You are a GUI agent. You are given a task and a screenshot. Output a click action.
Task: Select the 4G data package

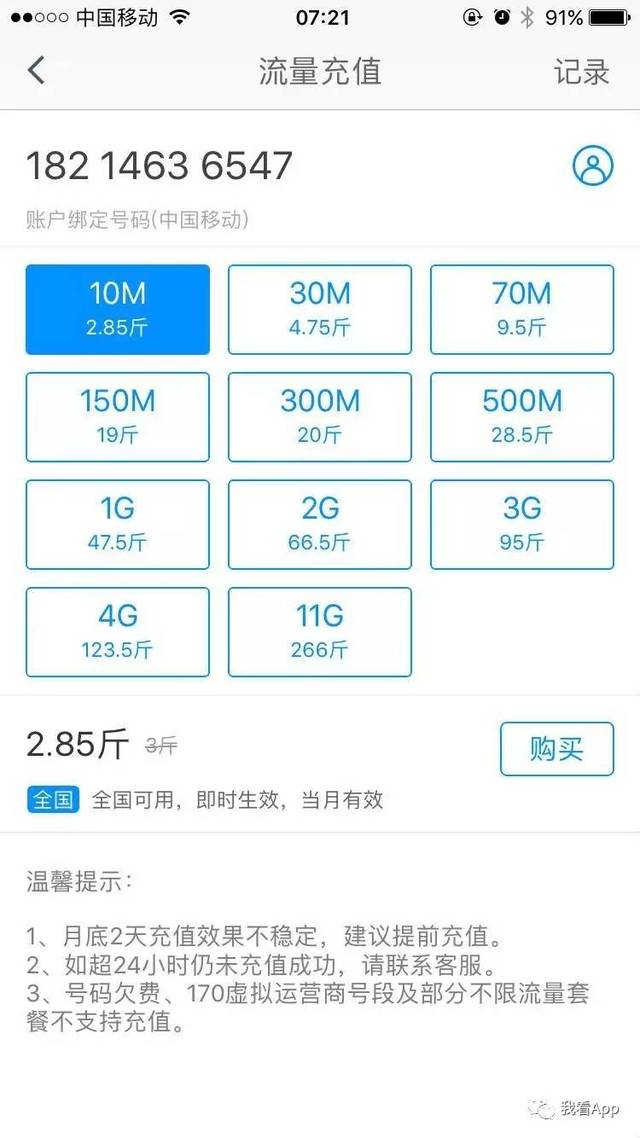tap(118, 632)
